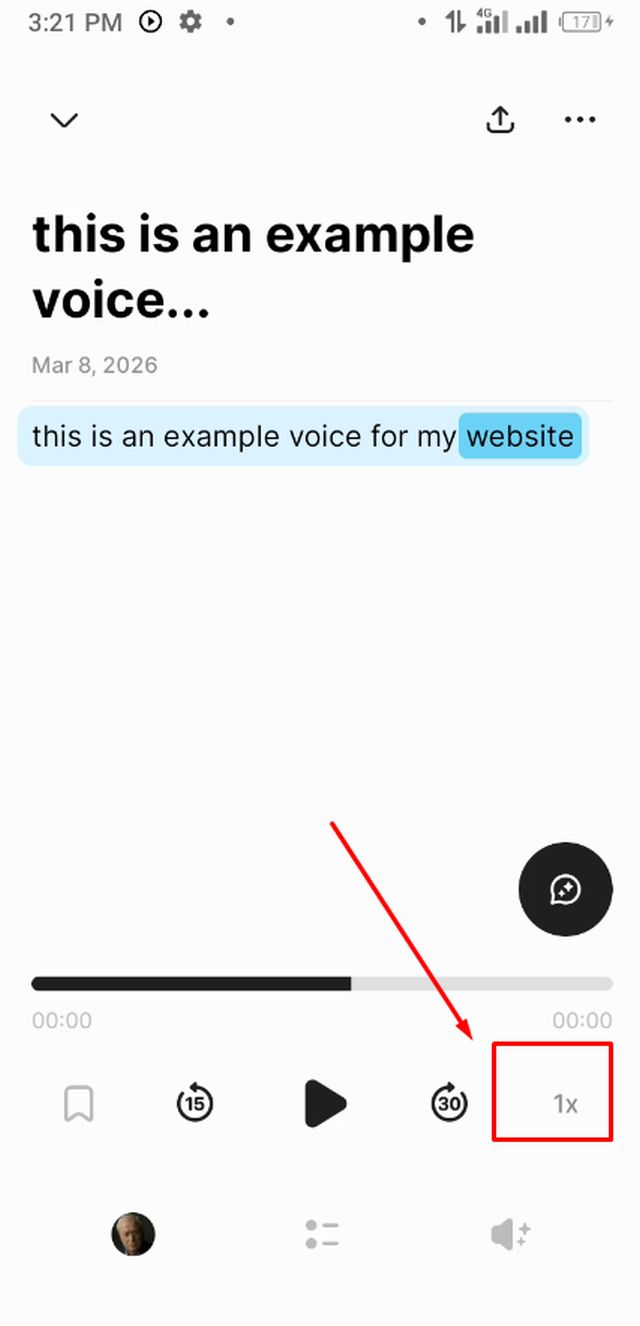640x1326 pixels.
Task: Share this voice recording
Action: pos(500,120)
